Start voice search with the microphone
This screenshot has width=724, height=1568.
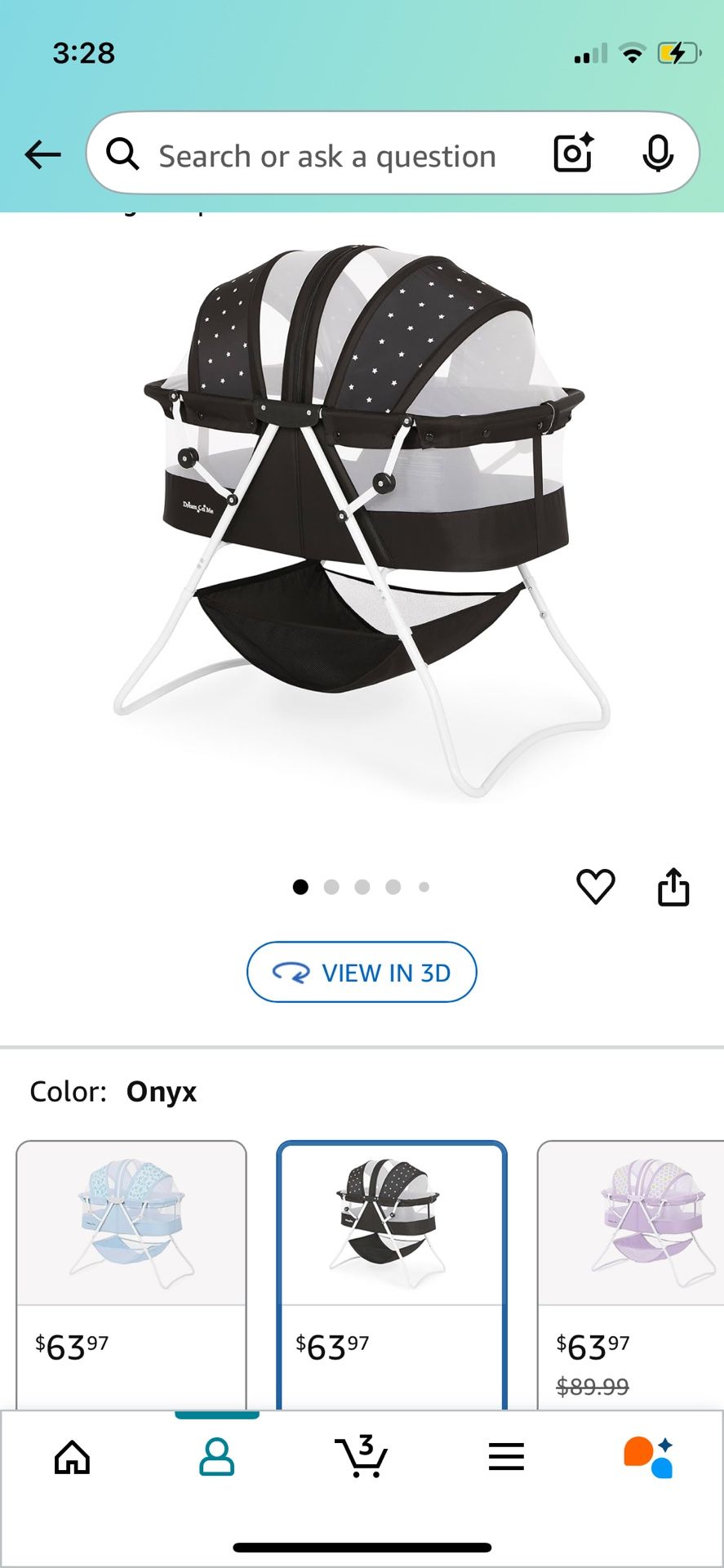(x=657, y=153)
